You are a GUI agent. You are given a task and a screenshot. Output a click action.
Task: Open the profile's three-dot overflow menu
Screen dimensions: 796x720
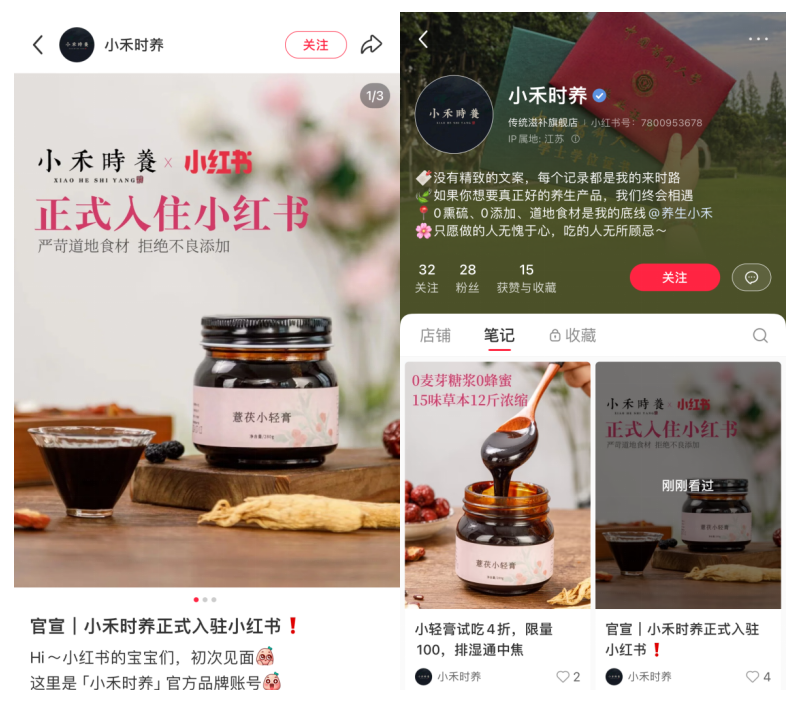758,39
